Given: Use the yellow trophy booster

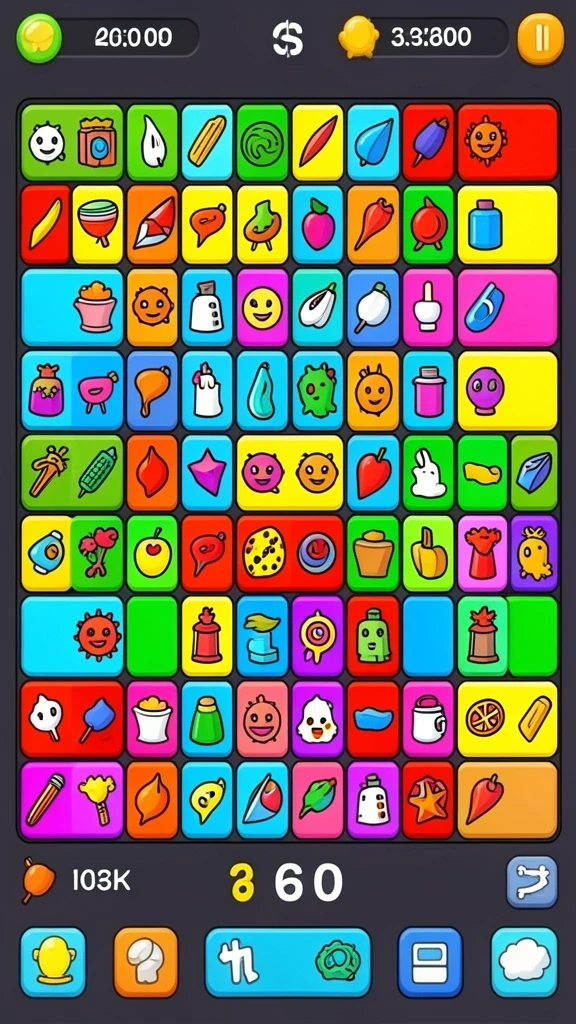Looking at the screenshot, I should (53, 962).
